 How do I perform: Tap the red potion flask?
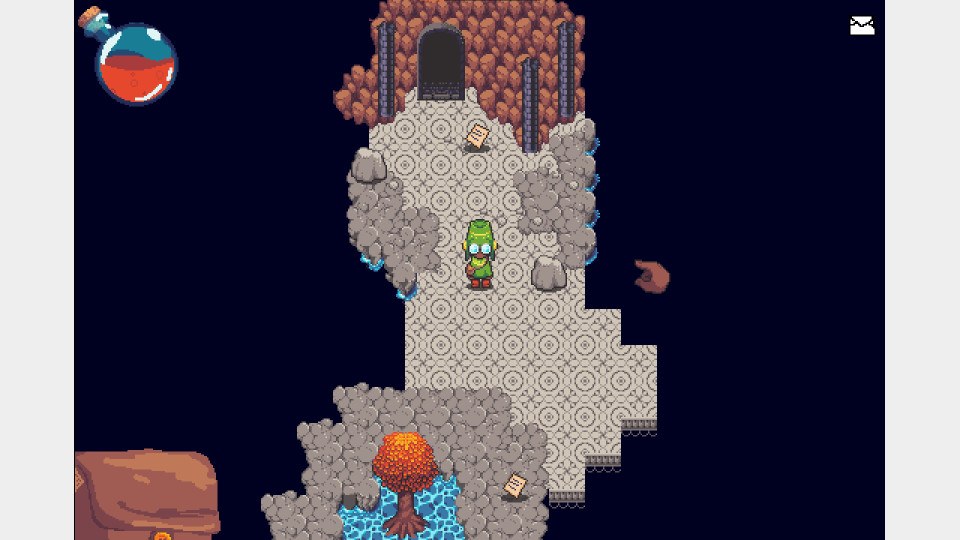tap(136, 64)
